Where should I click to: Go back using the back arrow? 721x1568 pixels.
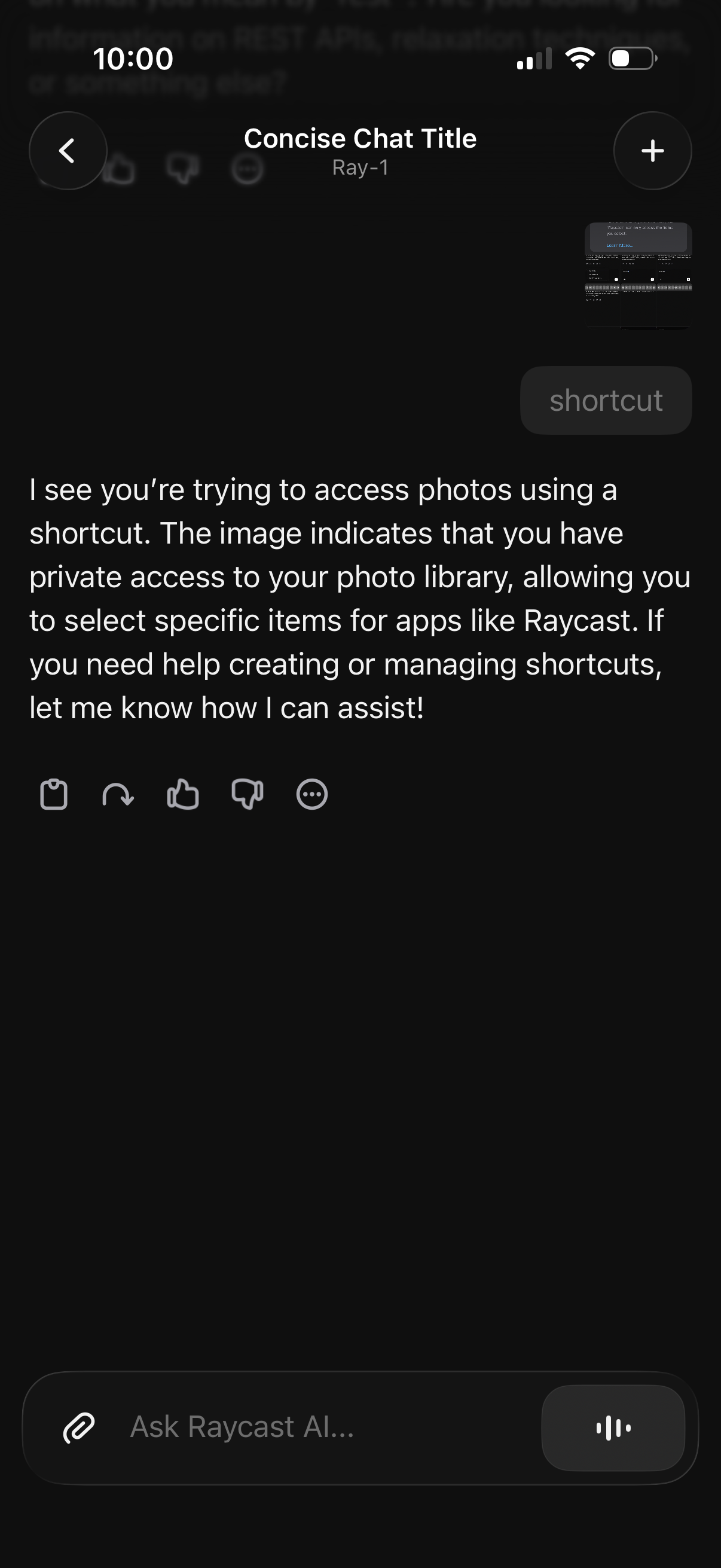(x=68, y=151)
